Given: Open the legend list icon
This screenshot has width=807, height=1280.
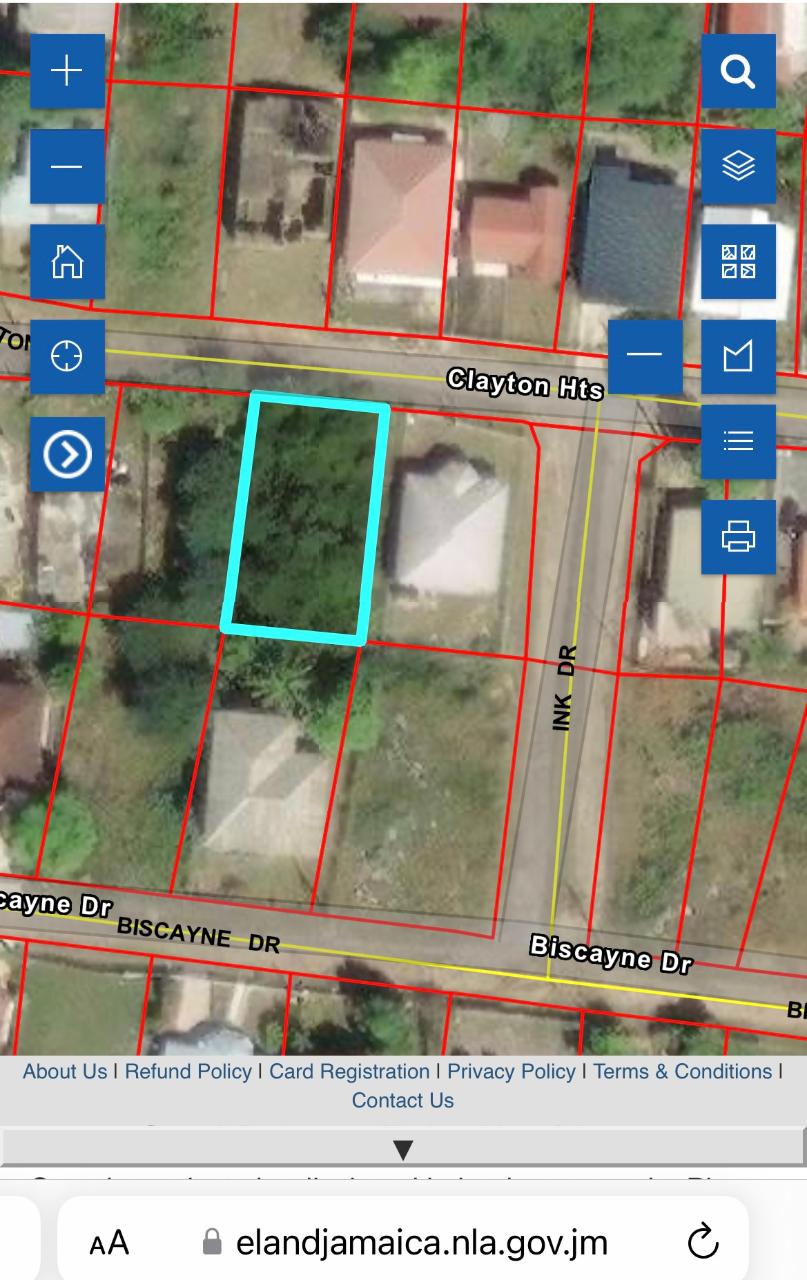Looking at the screenshot, I should [x=738, y=441].
